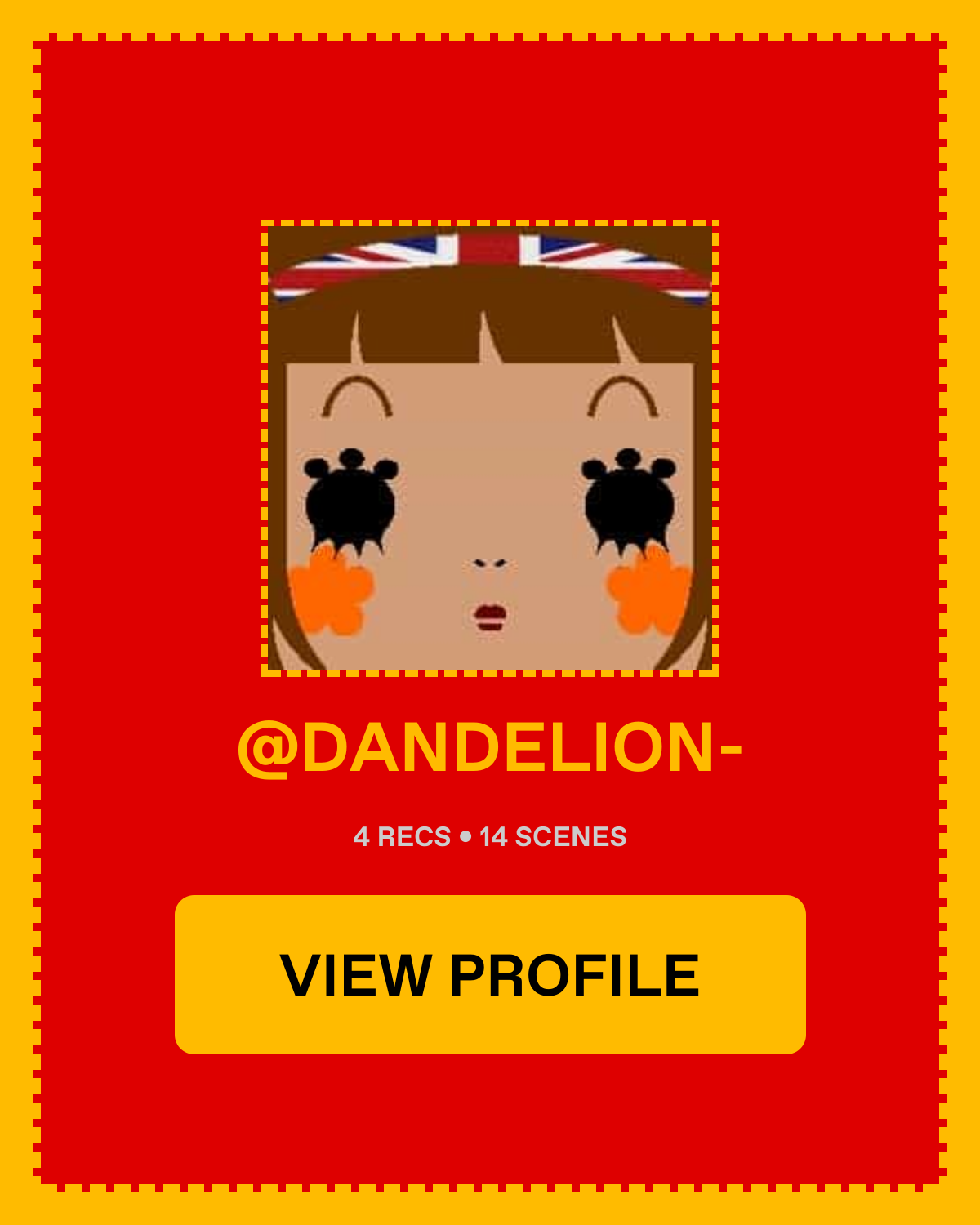Tap the View Profile button
The height and width of the screenshot is (1225, 980).
[490, 974]
